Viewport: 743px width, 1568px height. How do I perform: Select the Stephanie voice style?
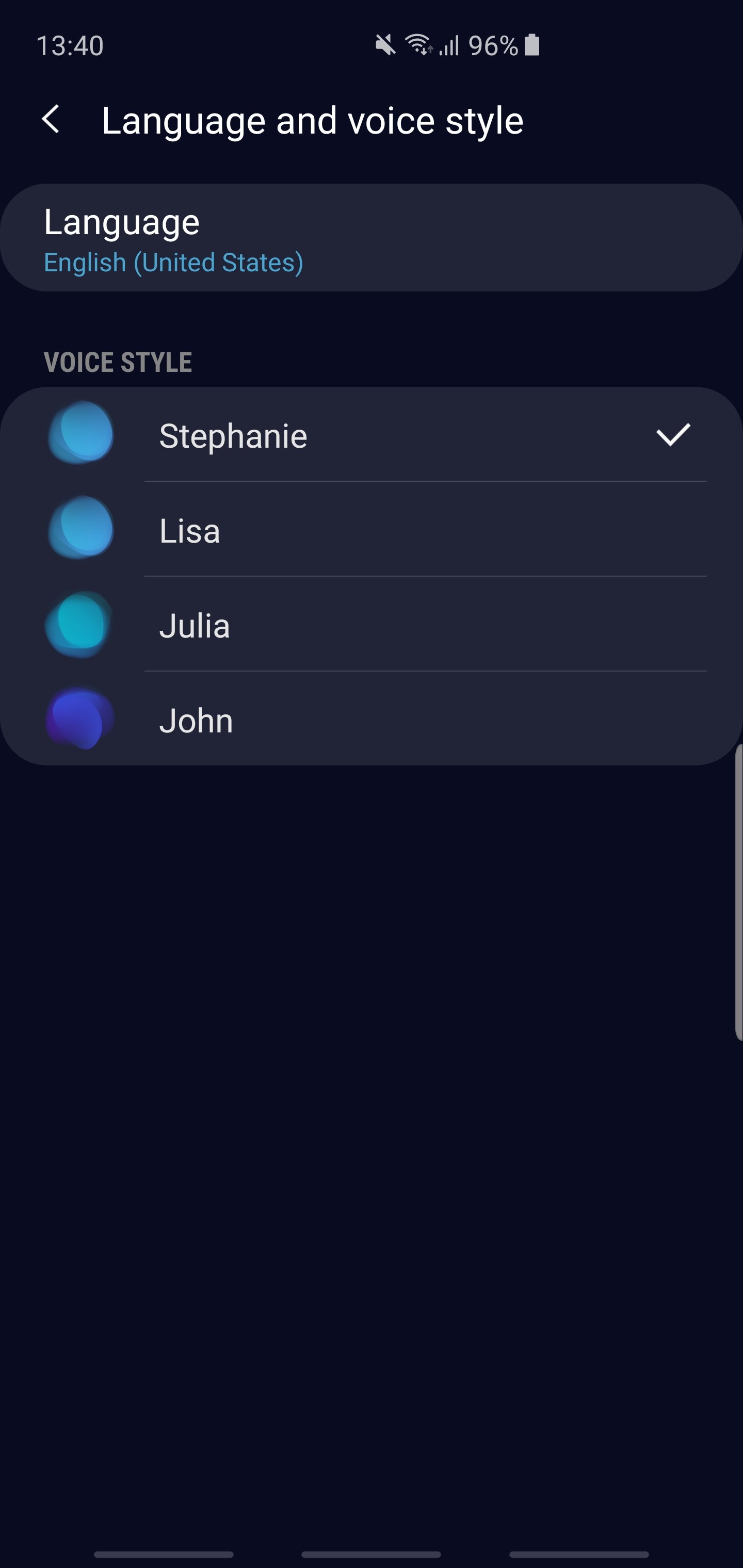pos(372,435)
